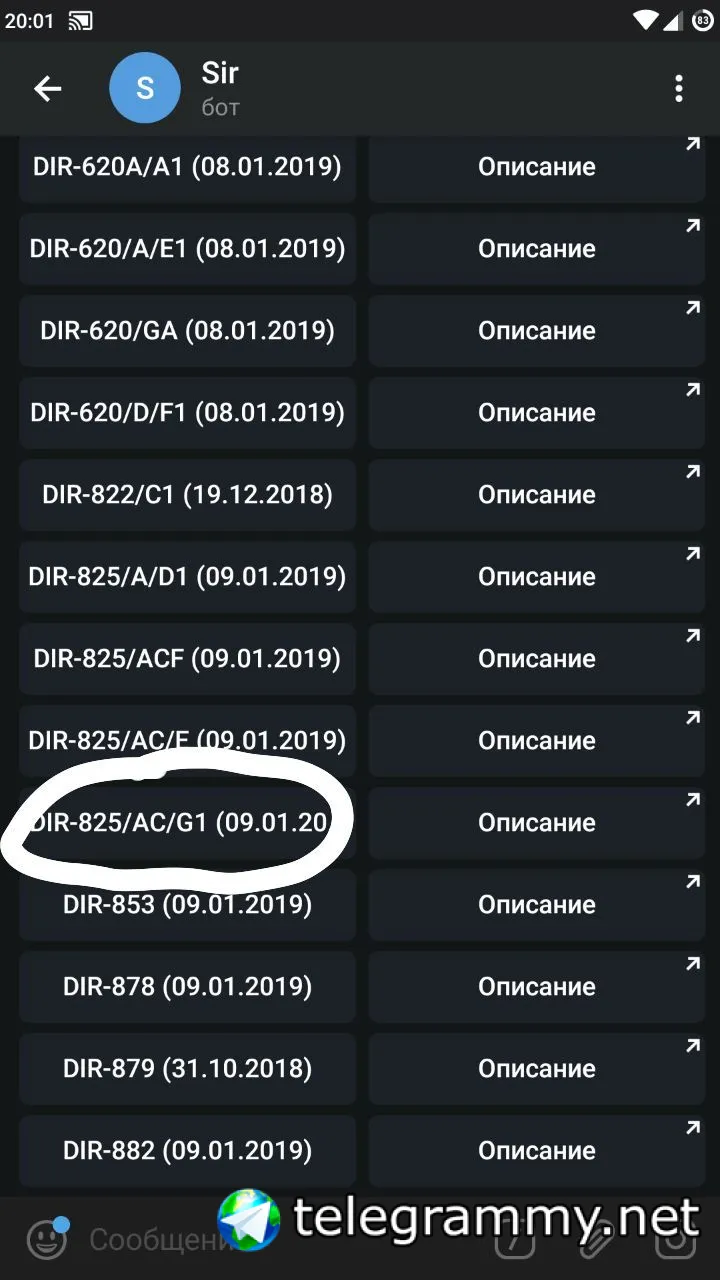
Task: Open Описание next to DIR-825/AC/G1
Action: pos(537,823)
